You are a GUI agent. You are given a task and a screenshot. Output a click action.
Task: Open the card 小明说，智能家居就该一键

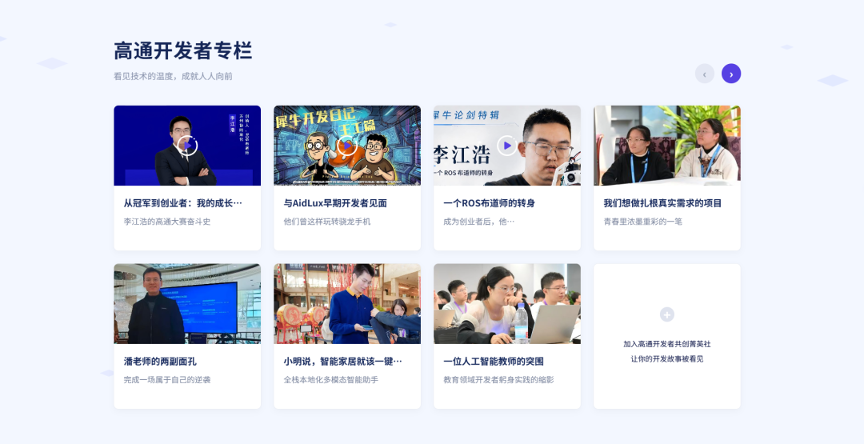click(x=347, y=337)
